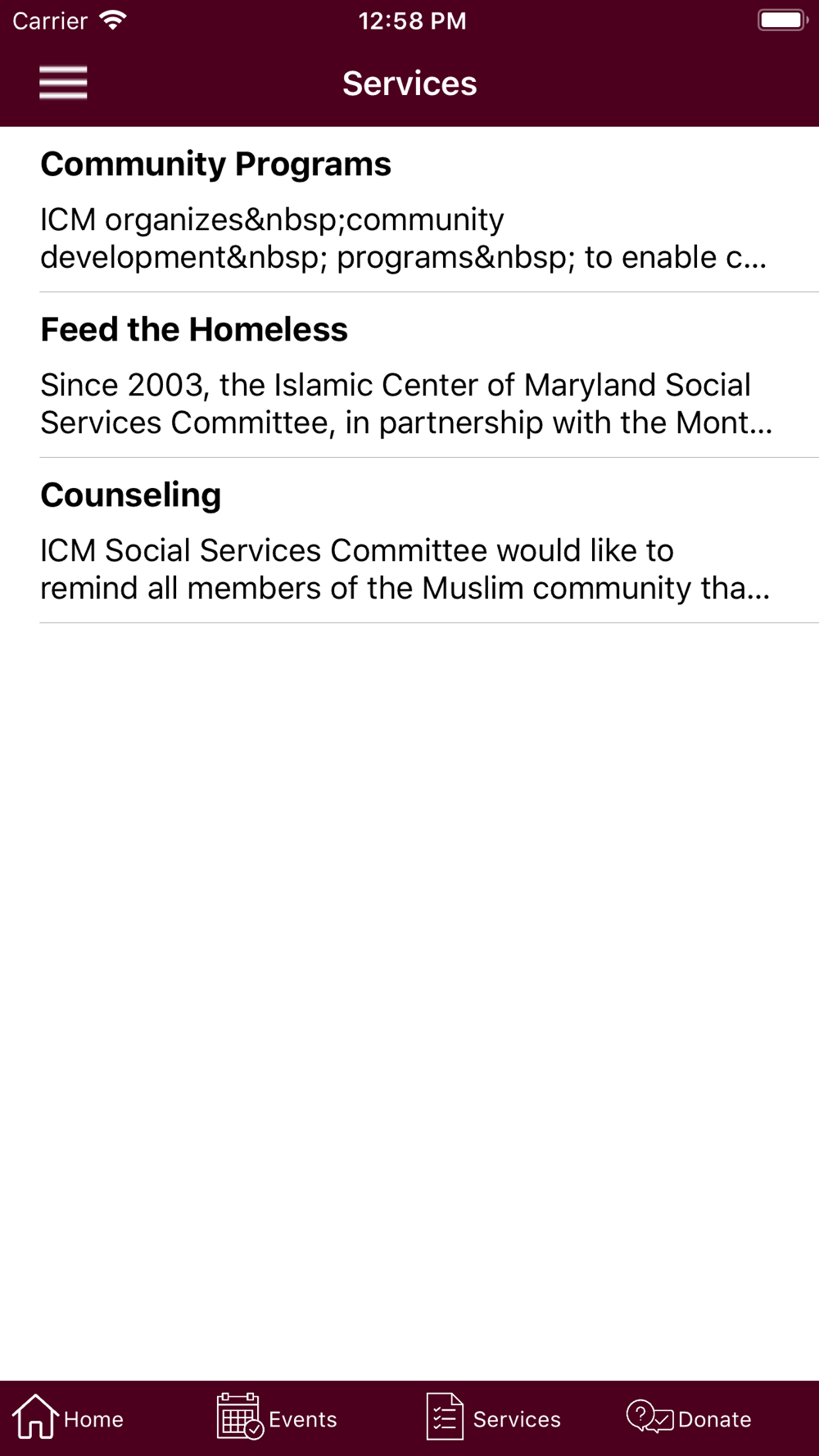Screen dimensions: 819x1456
Task: Switch to the Events tab
Action: click(277, 1418)
